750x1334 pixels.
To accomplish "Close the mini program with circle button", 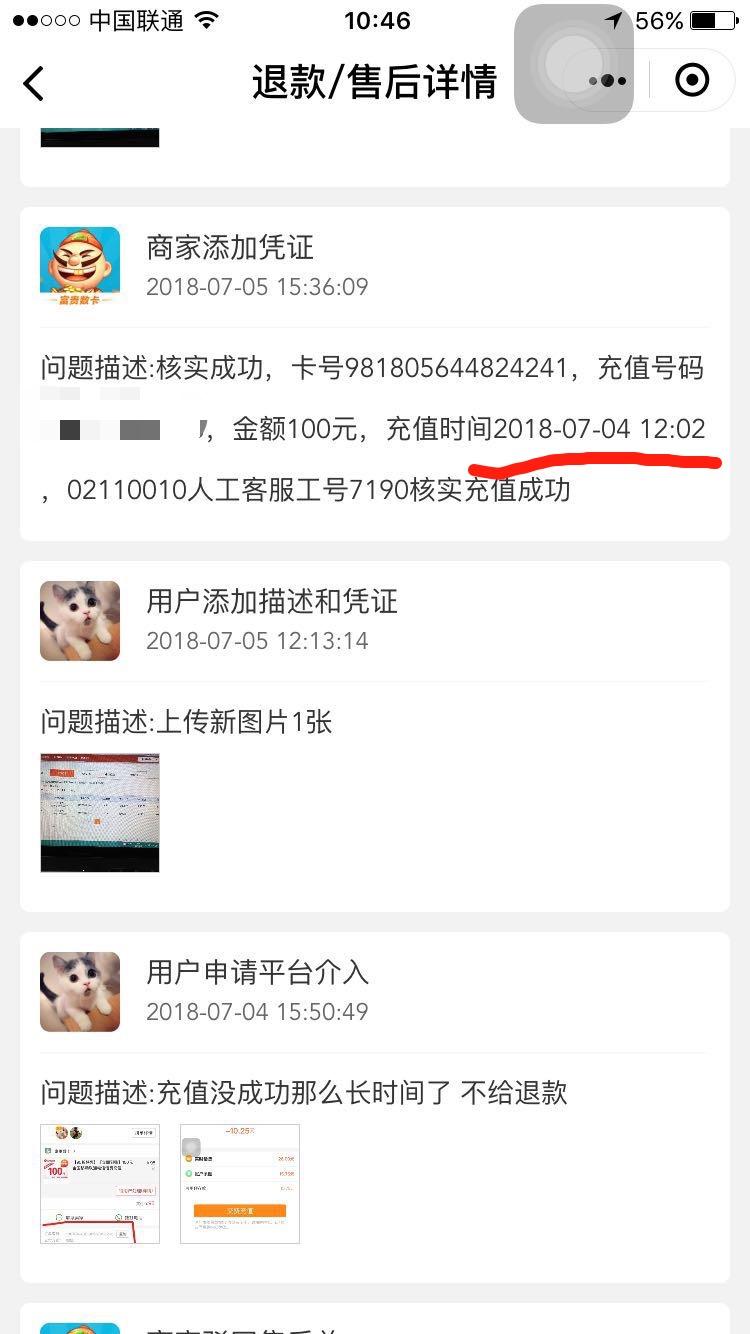I will [x=692, y=80].
